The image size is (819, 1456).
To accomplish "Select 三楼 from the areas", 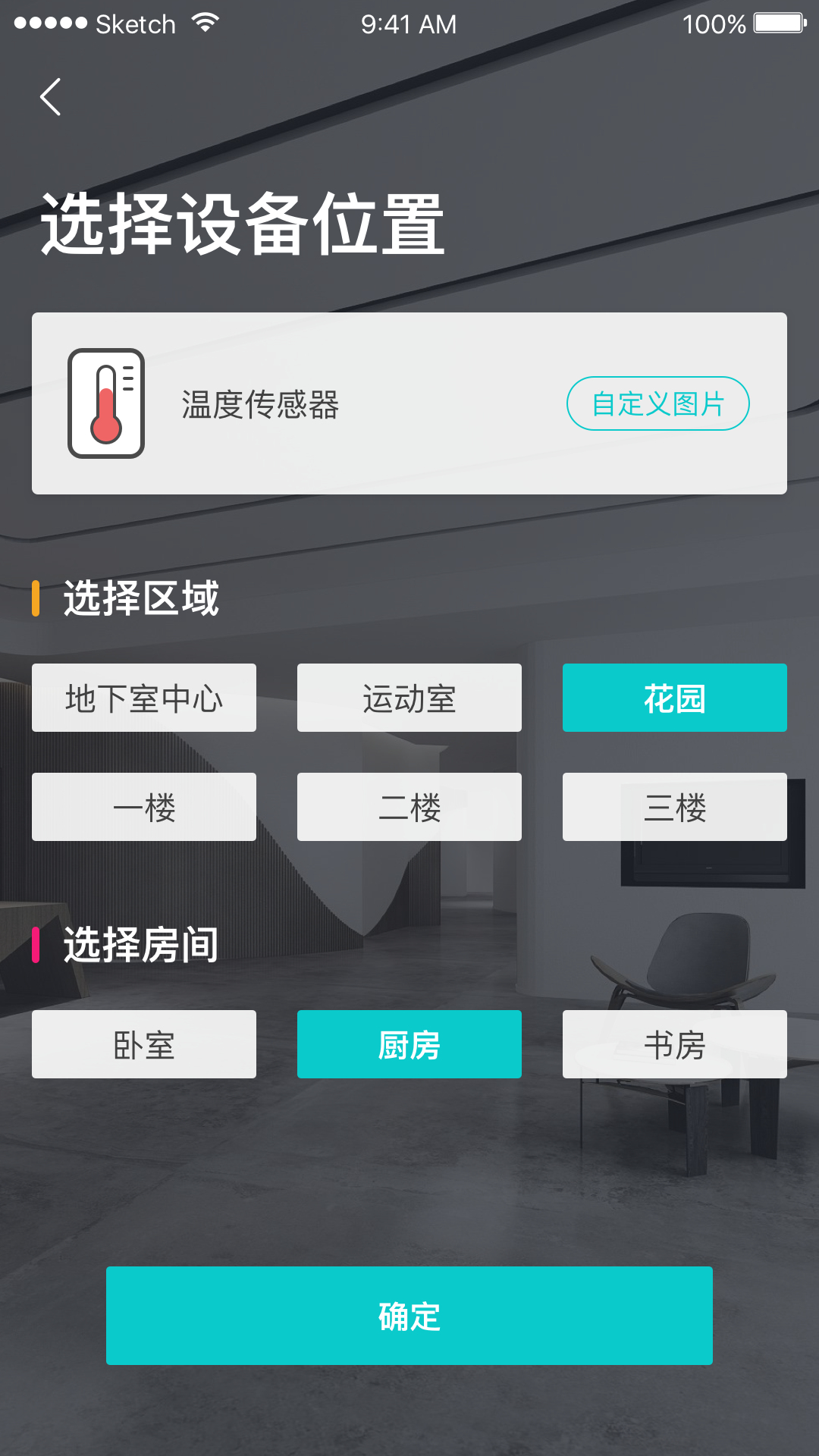I will [674, 807].
